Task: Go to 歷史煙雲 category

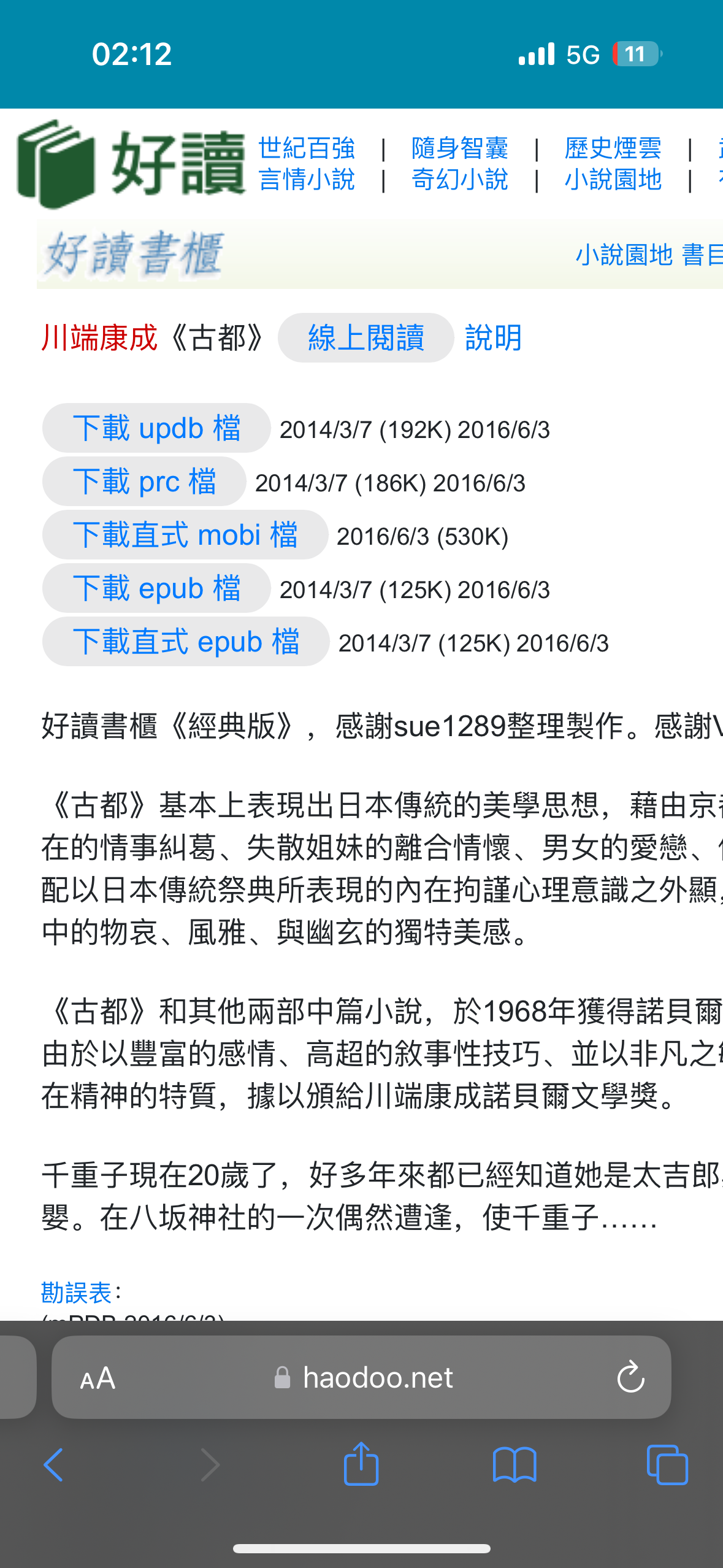Action: tap(613, 148)
